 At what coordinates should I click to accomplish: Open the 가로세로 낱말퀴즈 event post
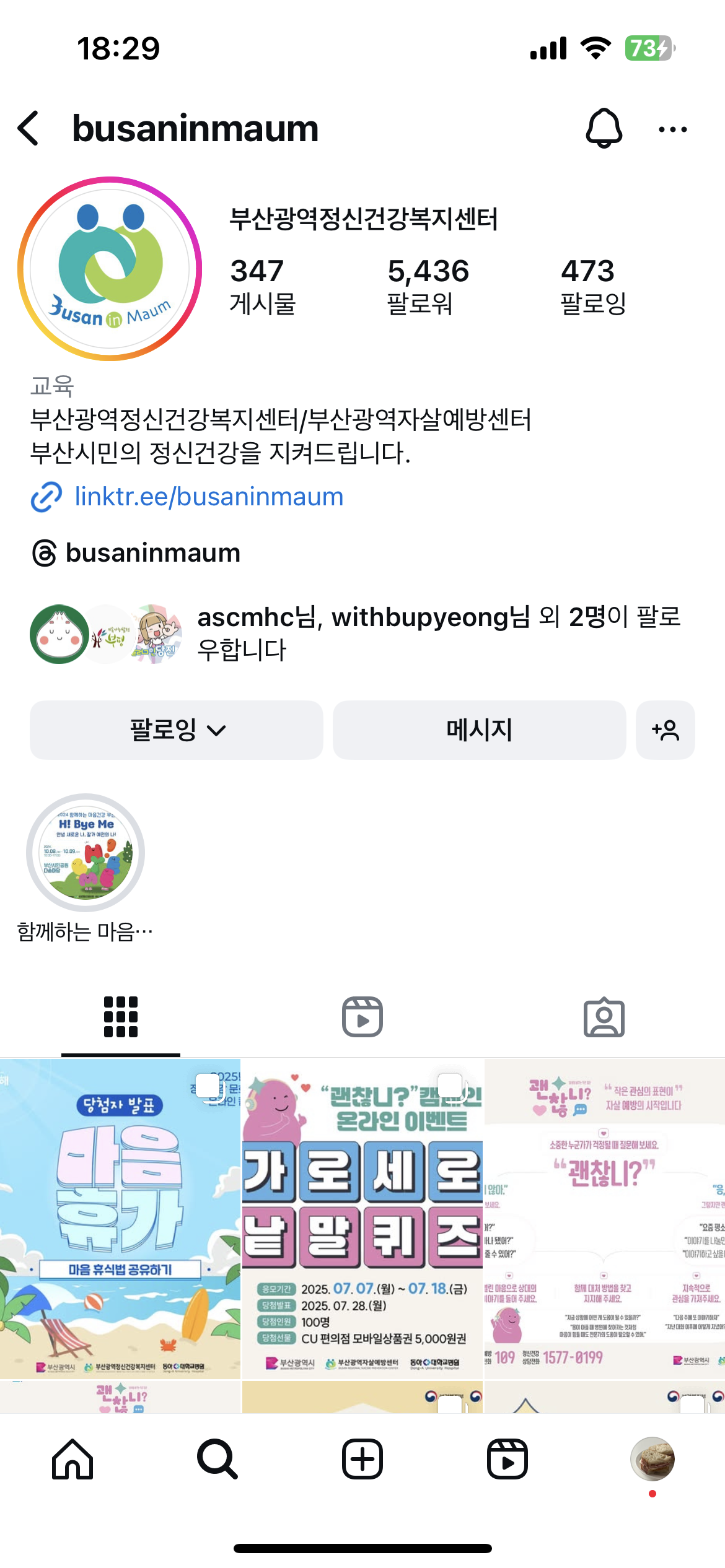click(x=362, y=1219)
